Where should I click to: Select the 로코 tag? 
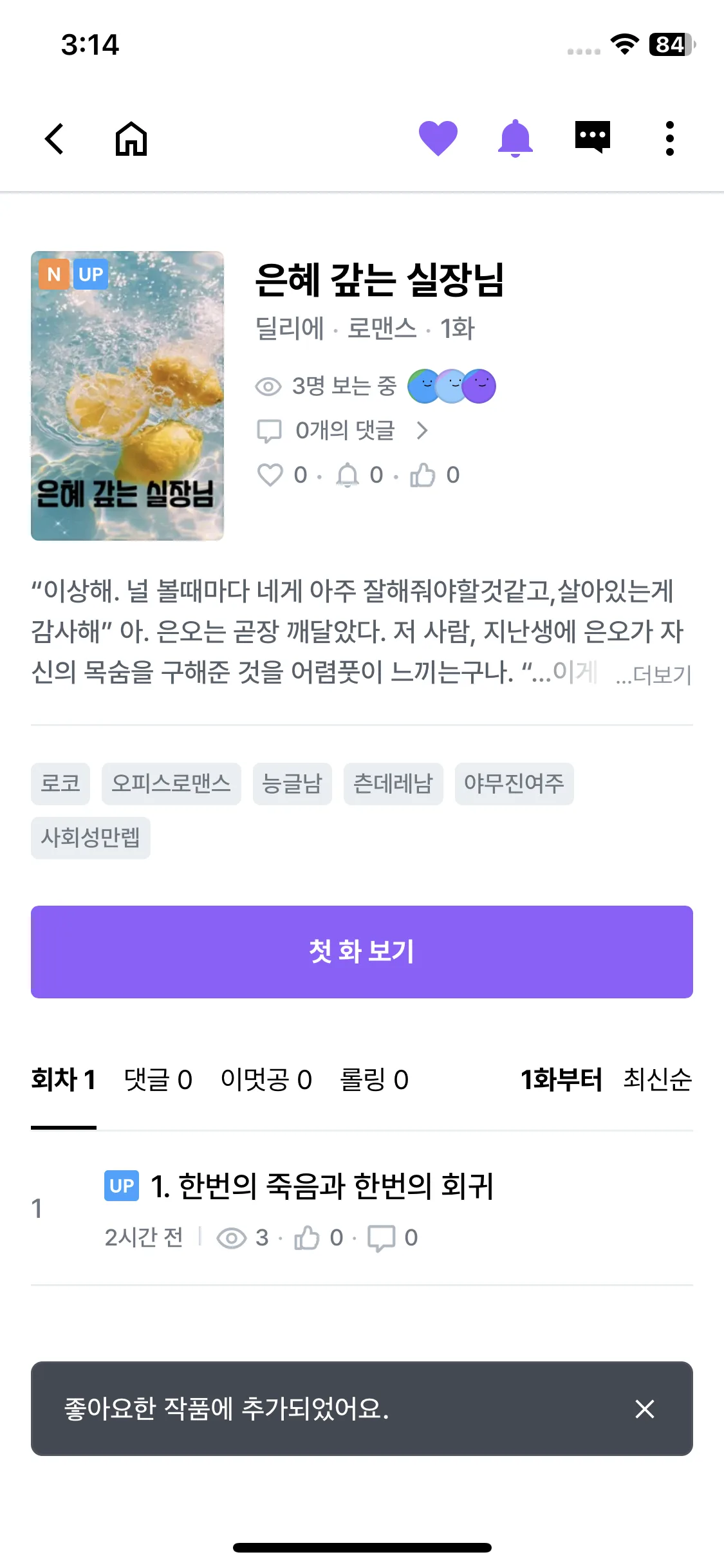[60, 783]
